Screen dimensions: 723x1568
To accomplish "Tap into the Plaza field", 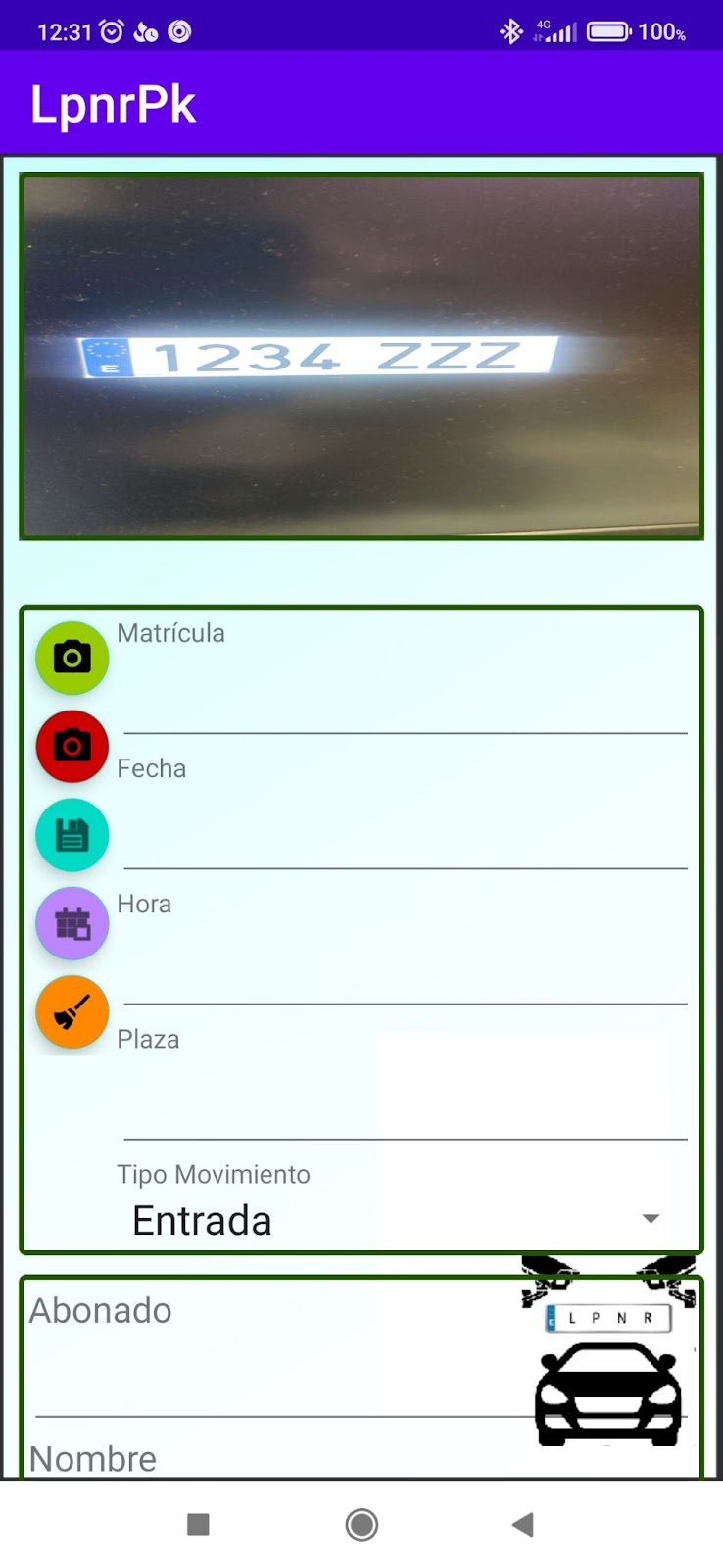I will click(404, 1102).
